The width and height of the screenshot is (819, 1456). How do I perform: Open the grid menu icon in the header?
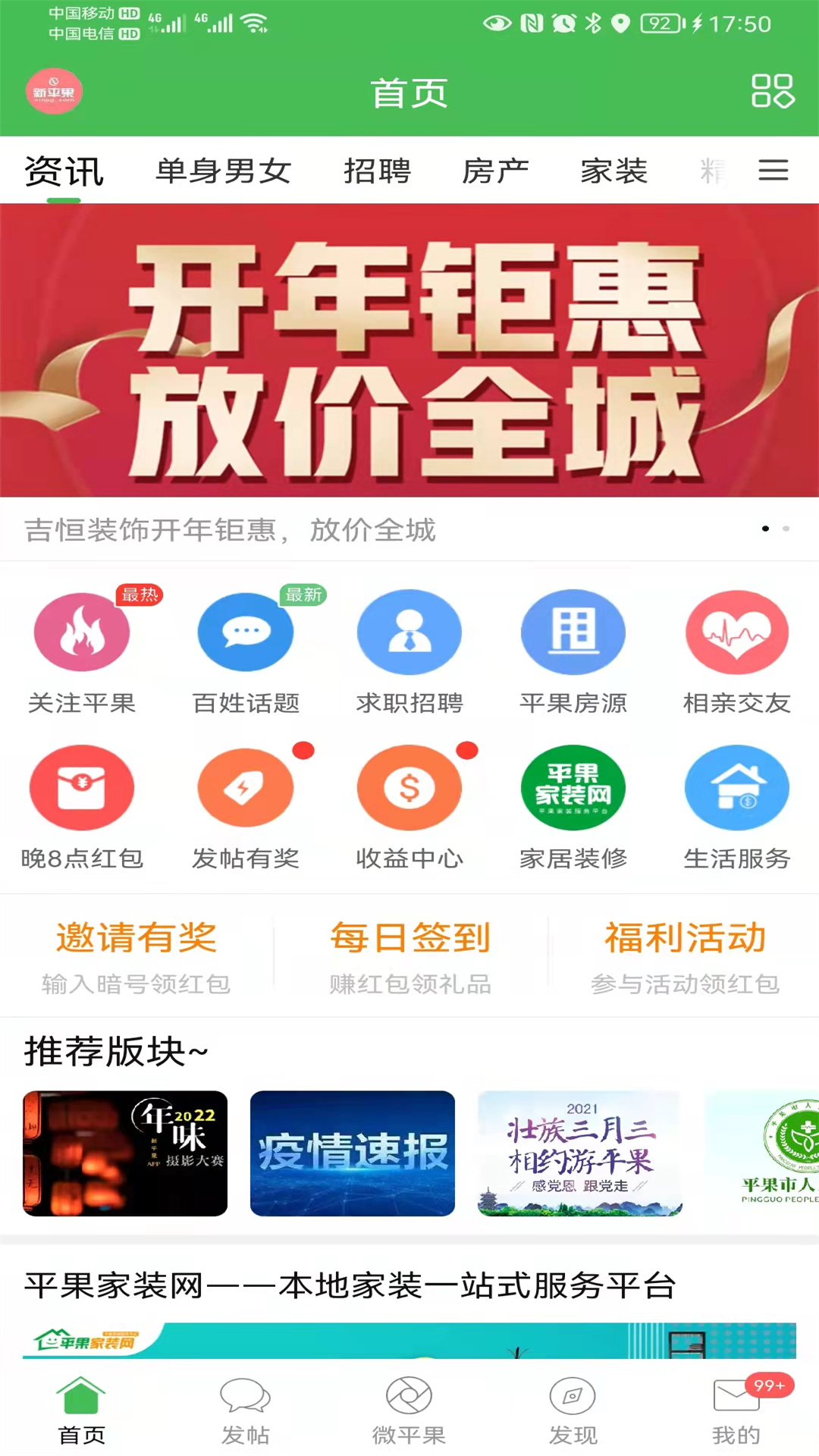coord(772,91)
